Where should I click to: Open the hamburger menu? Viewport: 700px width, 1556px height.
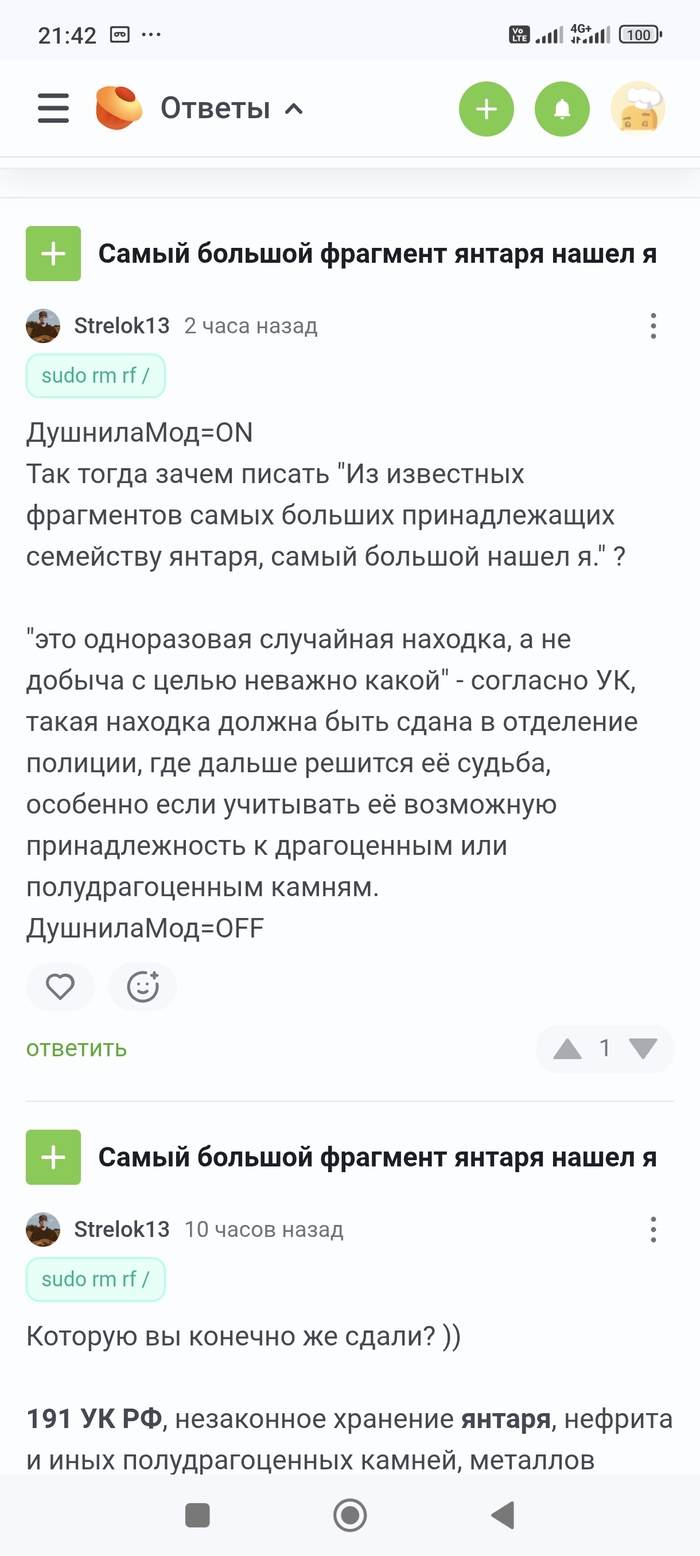pos(53,108)
